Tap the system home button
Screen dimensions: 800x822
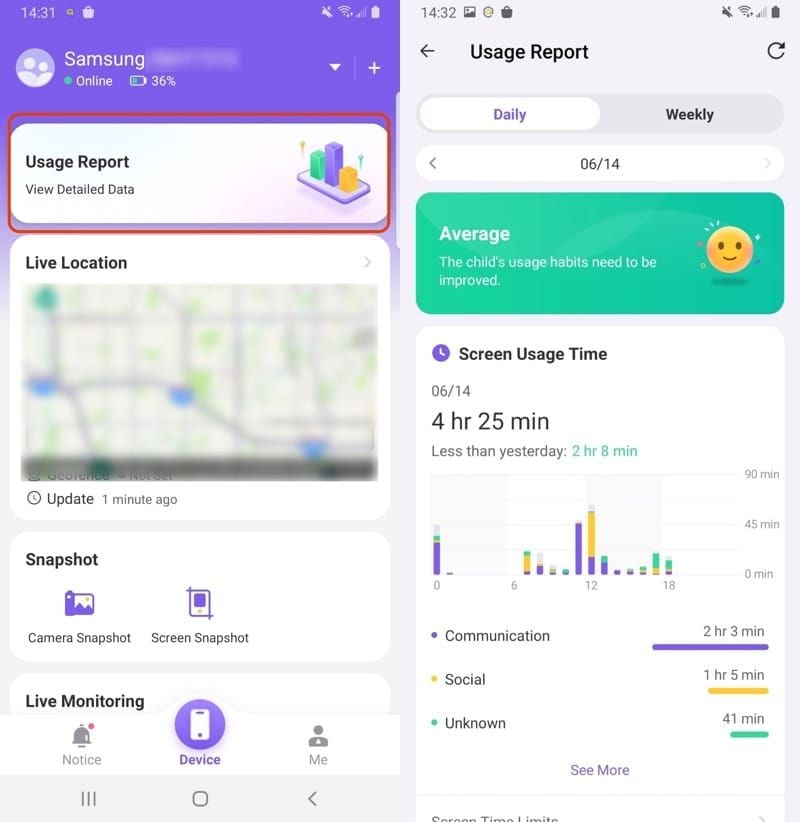click(200, 798)
